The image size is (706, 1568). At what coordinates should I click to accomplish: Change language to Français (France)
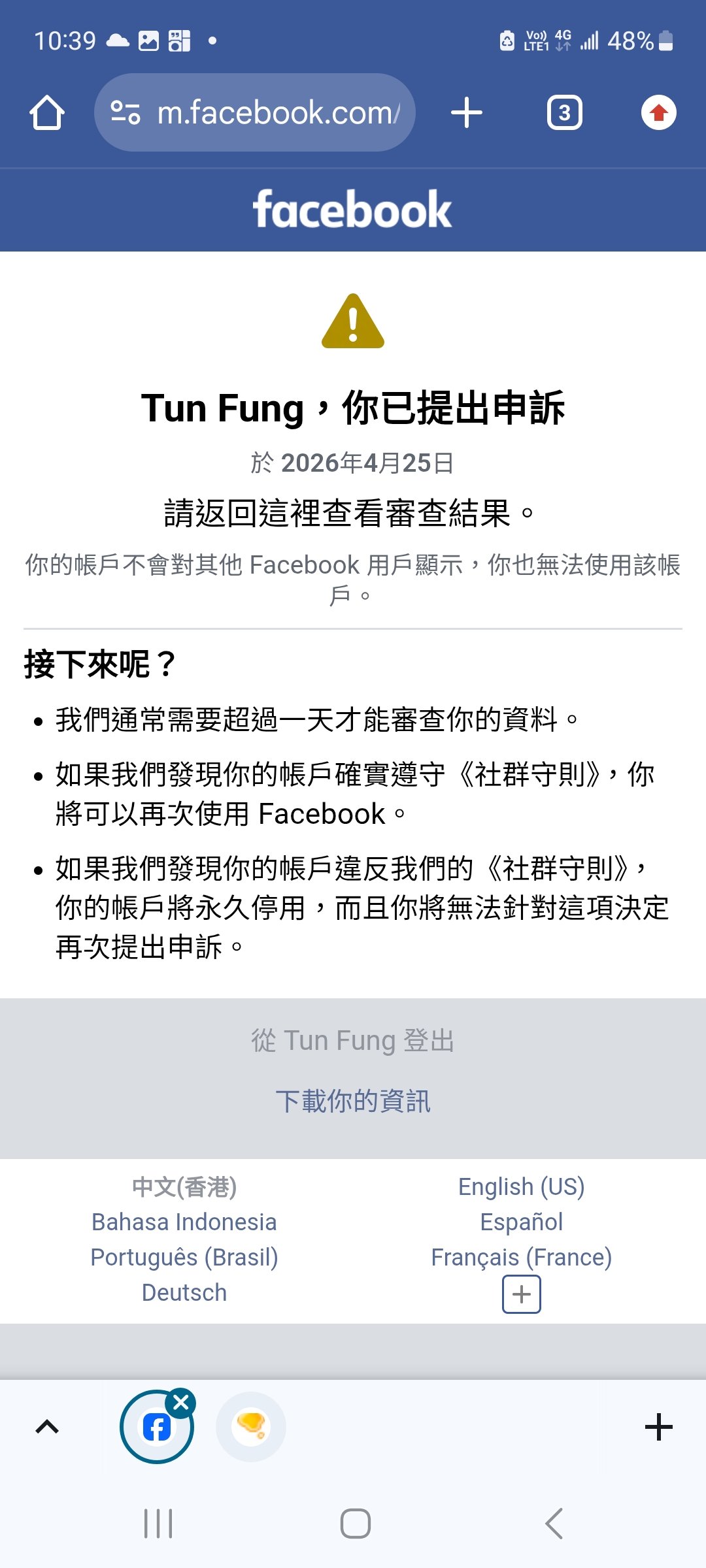pos(521,1257)
